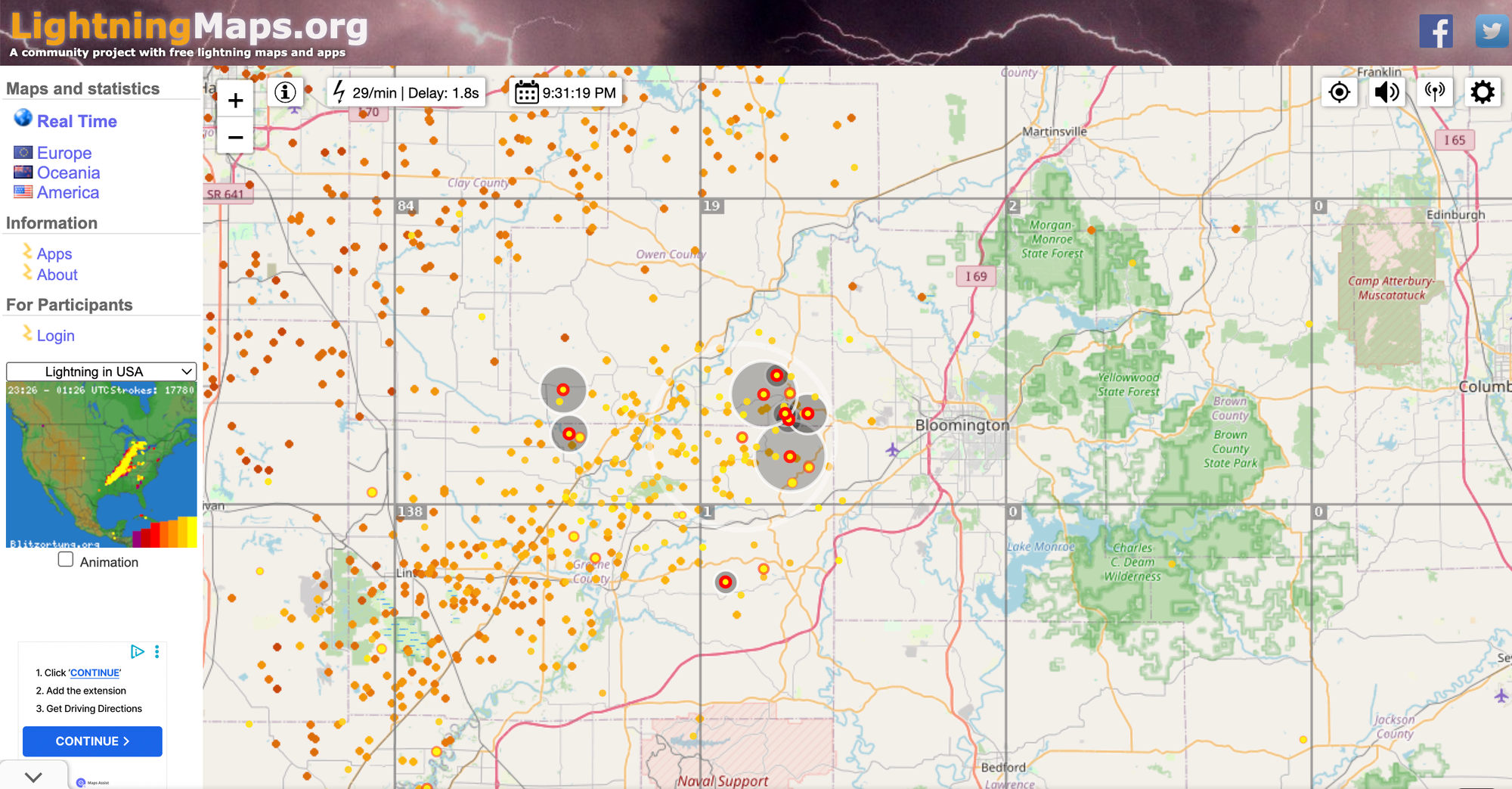Image resolution: width=1512 pixels, height=789 pixels.
Task: Open the About page
Action: (57, 275)
